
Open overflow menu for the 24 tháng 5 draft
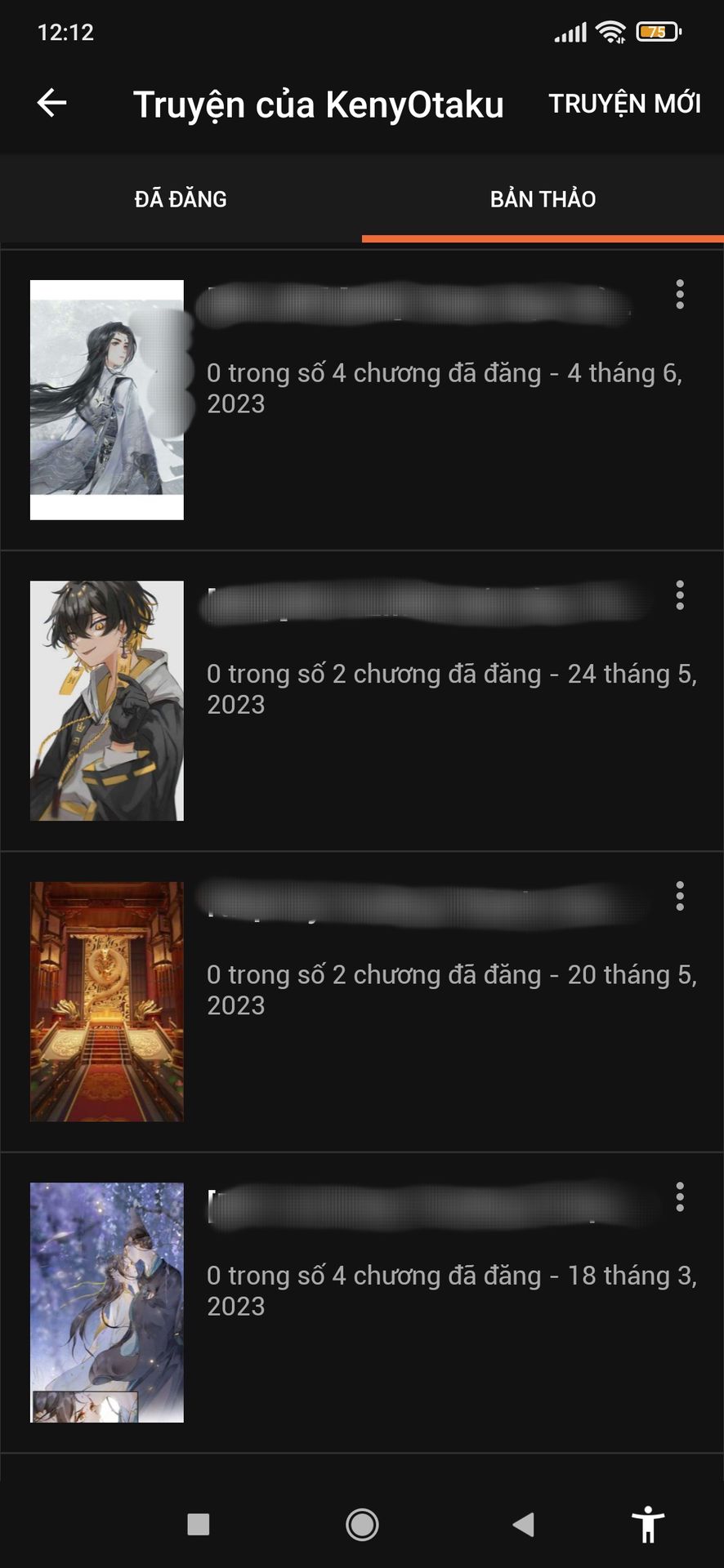click(680, 595)
